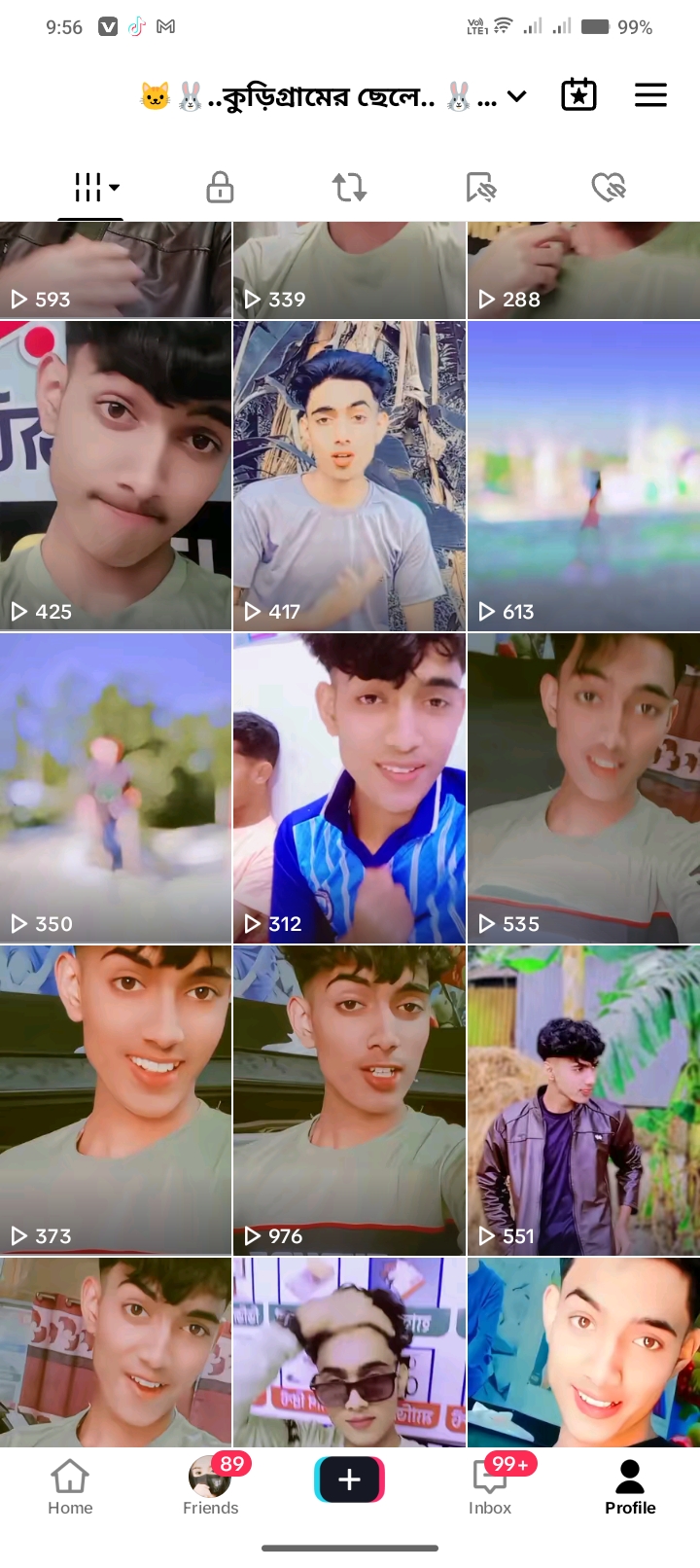Switch to the hidden liked videos tab
Image resolution: width=700 pixels, height=1568 pixels.
point(609,187)
